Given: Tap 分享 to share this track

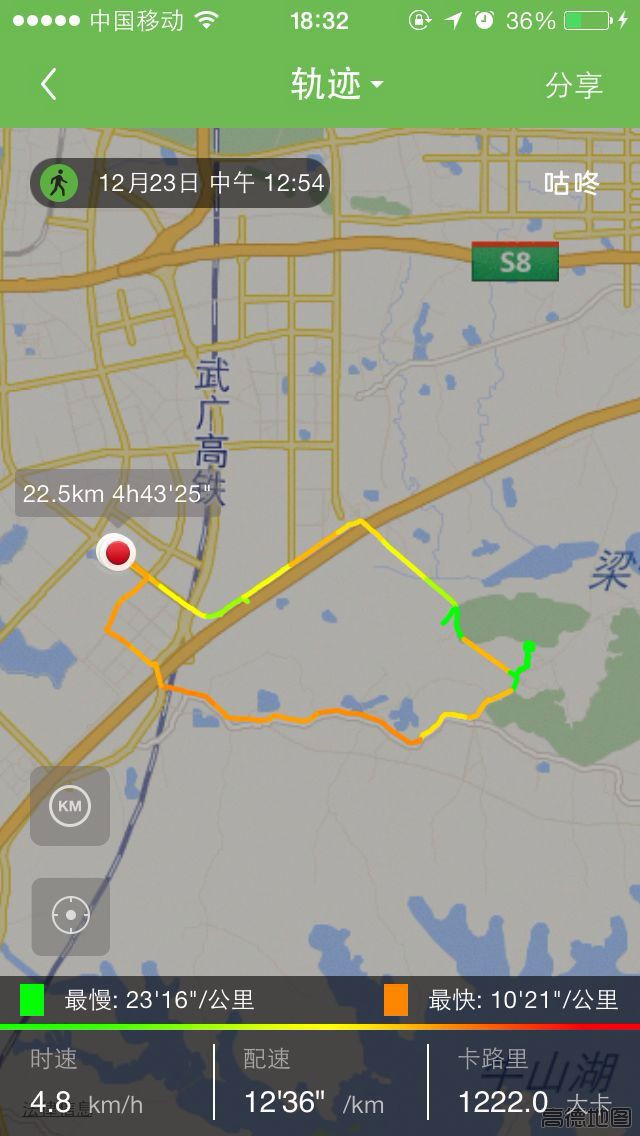Looking at the screenshot, I should pos(574,86).
